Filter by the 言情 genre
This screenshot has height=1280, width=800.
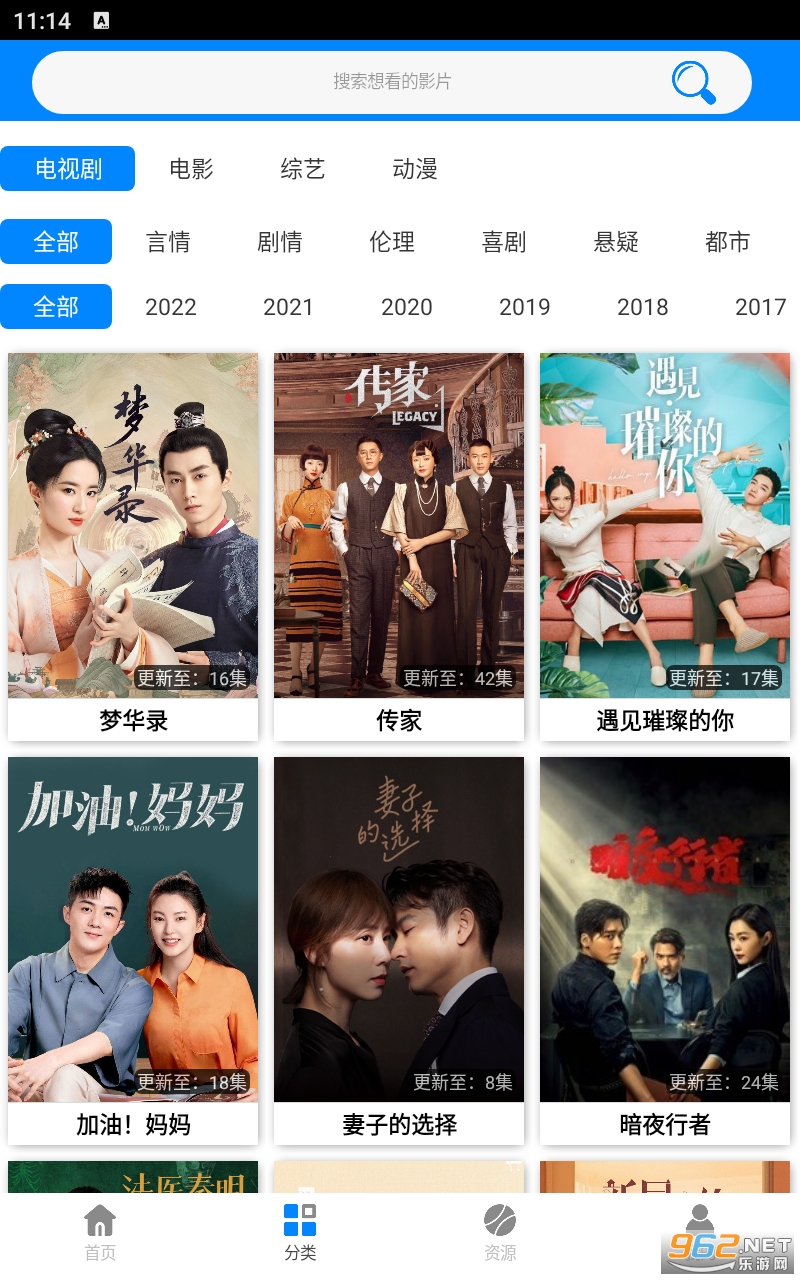click(168, 242)
